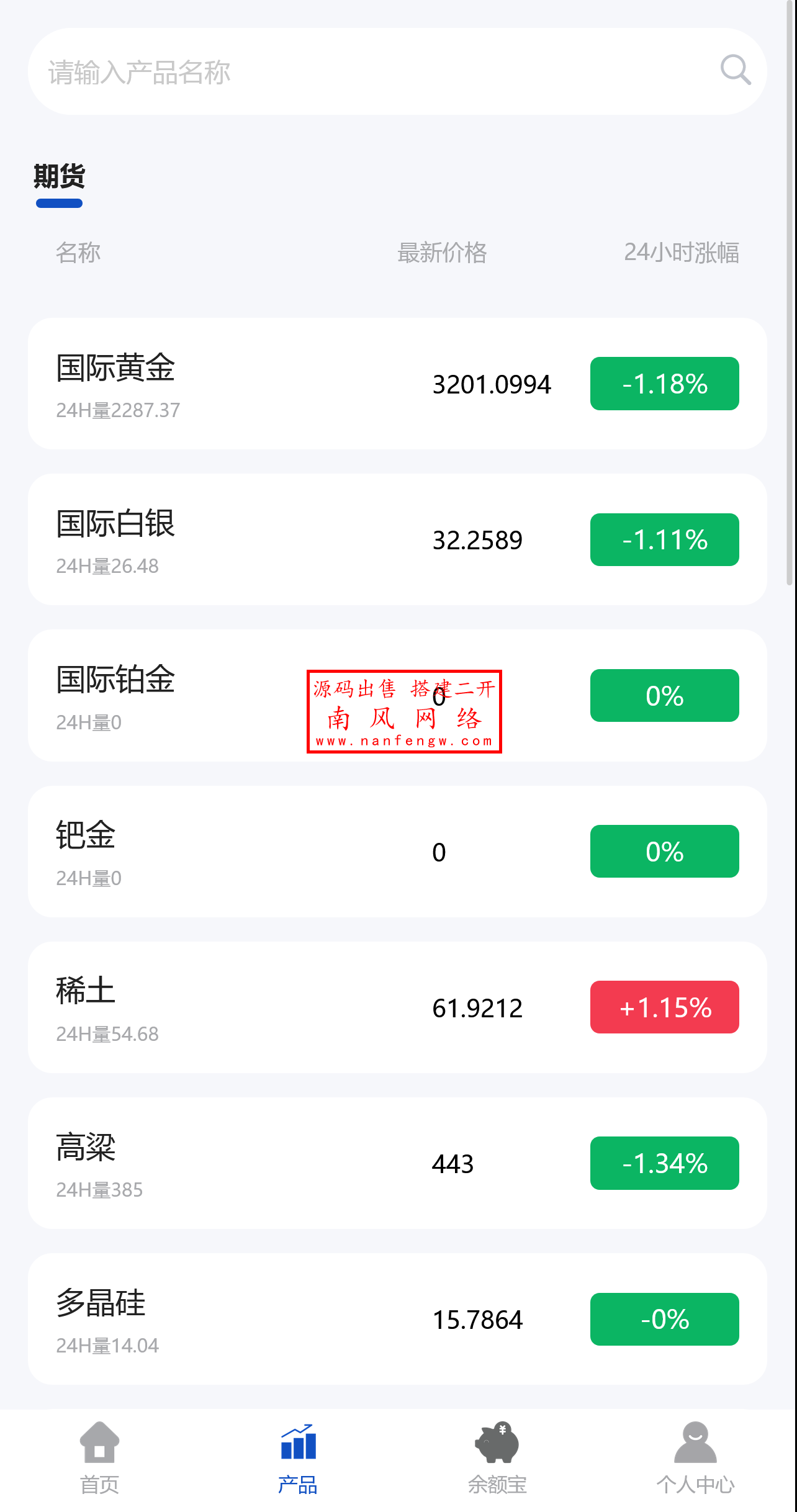Tap the green 0% badge beside 钯金

click(x=664, y=852)
